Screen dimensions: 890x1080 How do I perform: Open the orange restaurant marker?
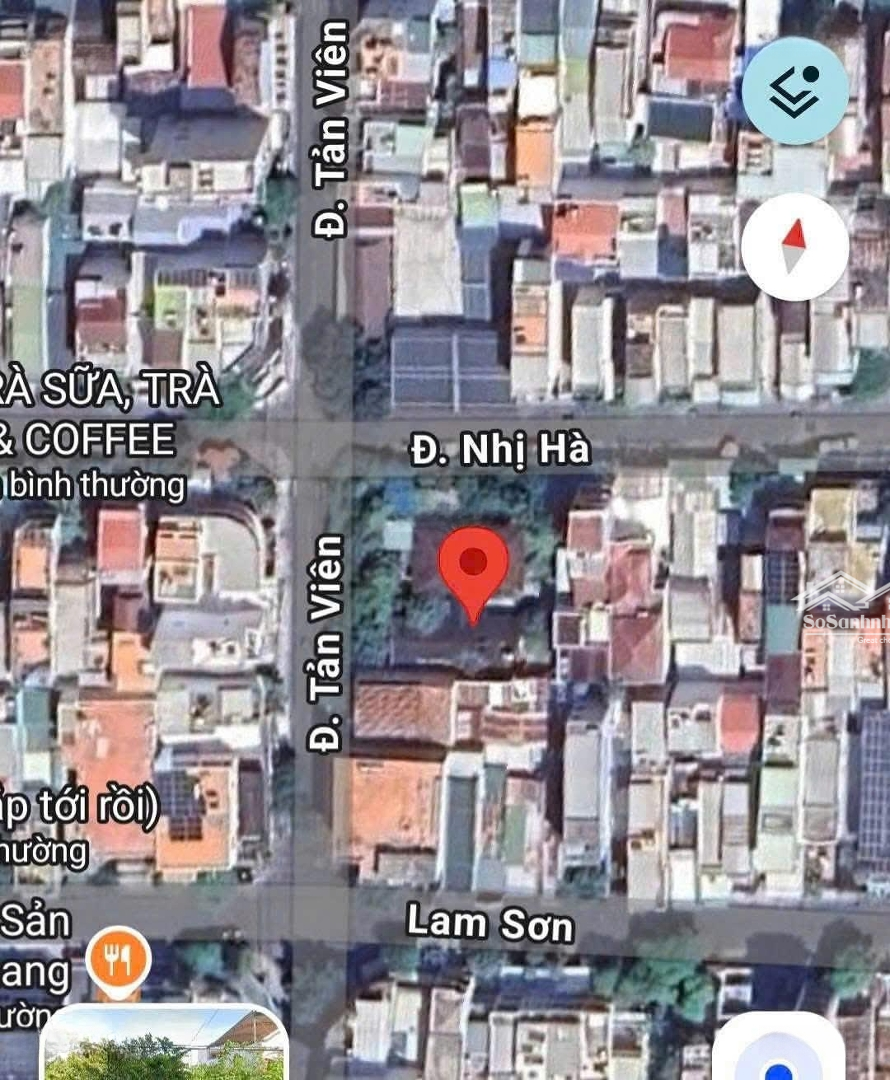[x=118, y=962]
